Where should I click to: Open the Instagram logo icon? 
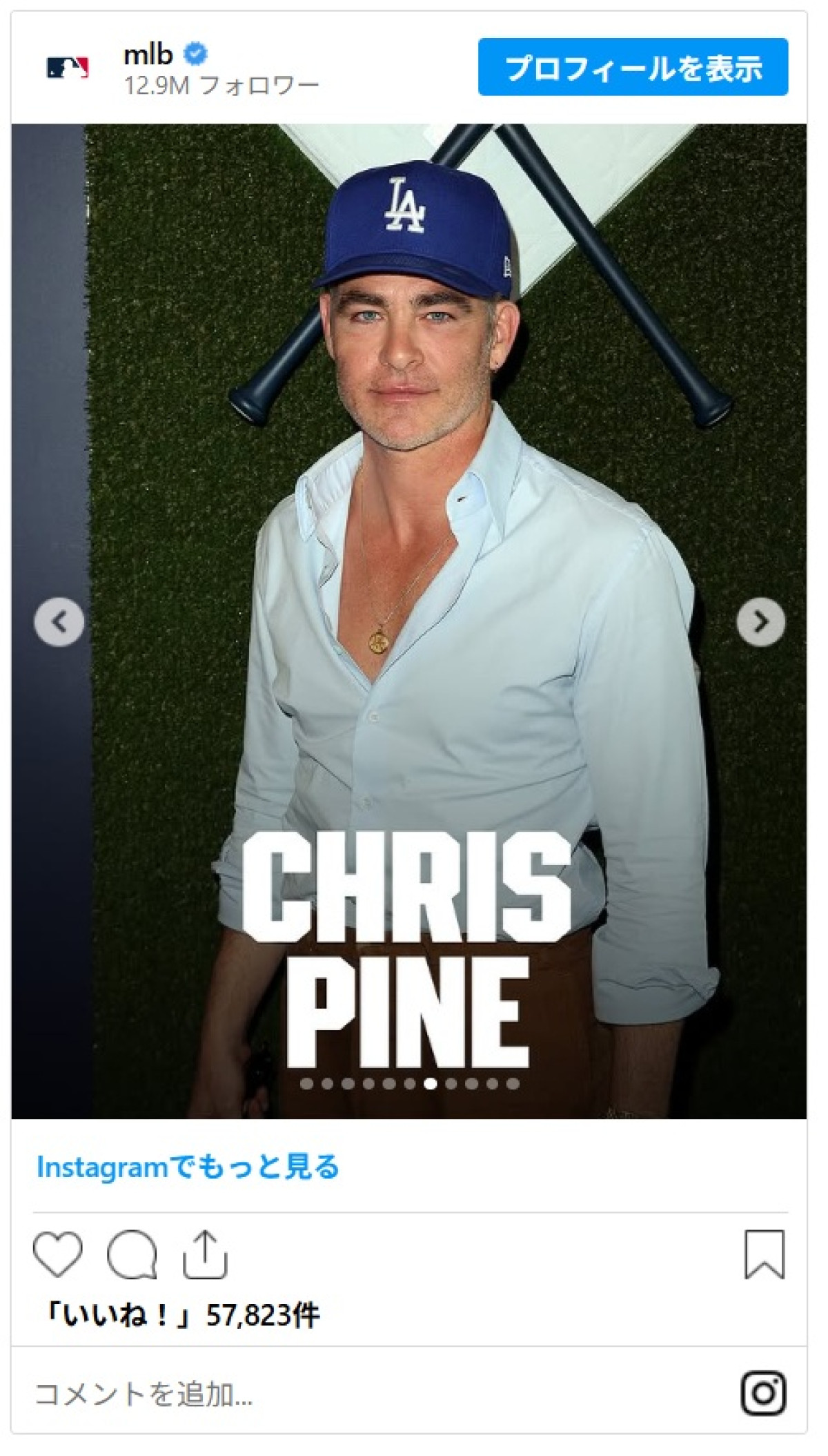pyautogui.click(x=763, y=1393)
